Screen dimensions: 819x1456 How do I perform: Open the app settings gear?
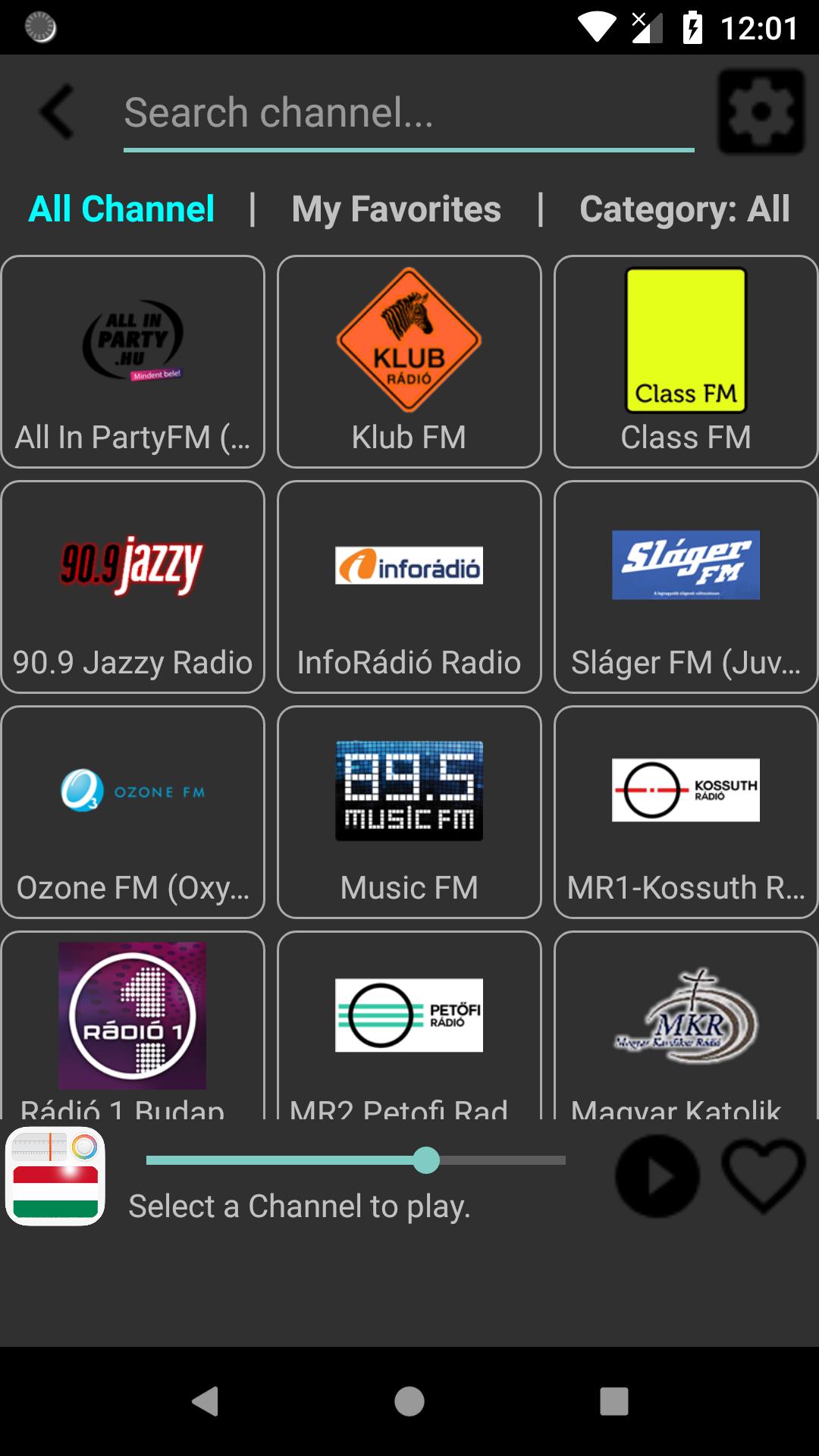pos(761,110)
